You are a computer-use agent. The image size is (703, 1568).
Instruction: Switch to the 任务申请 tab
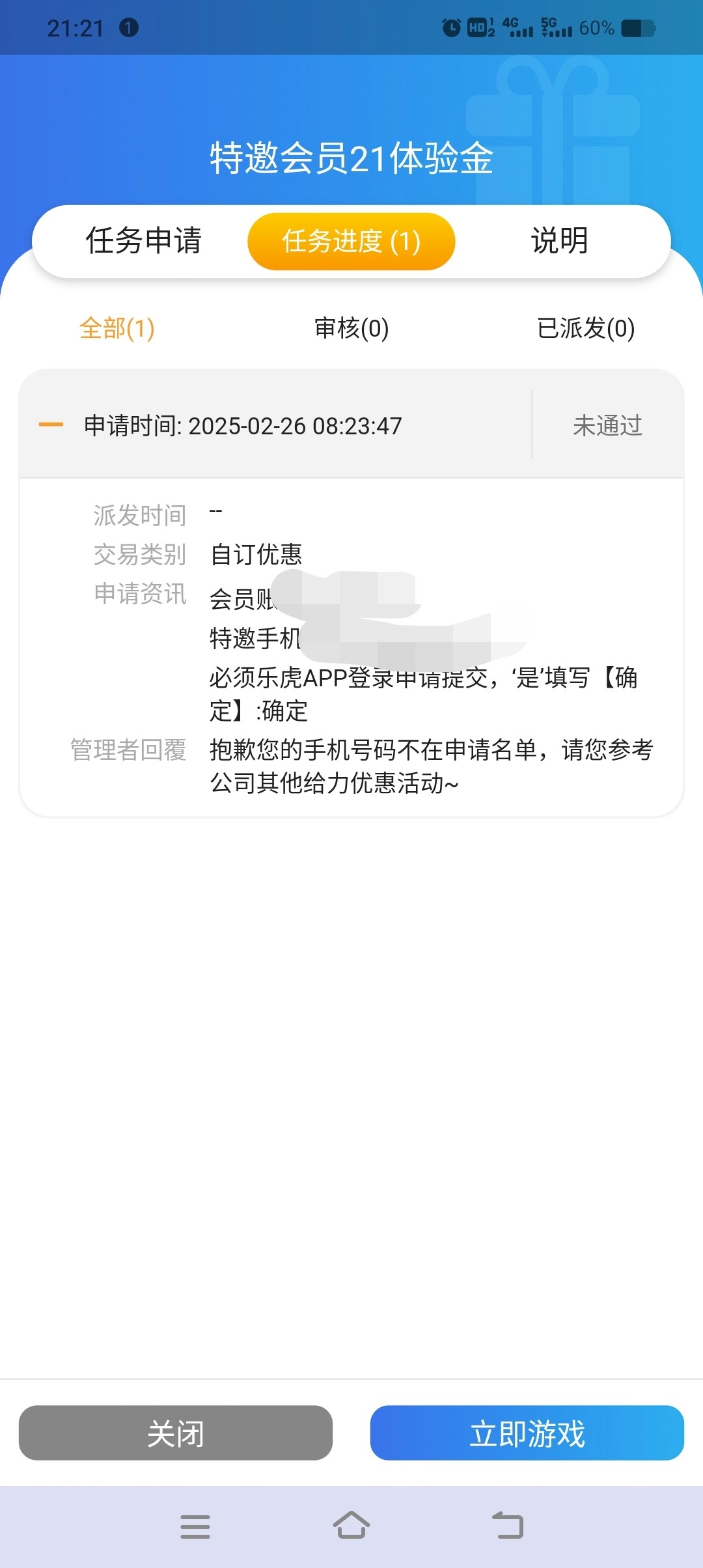143,241
